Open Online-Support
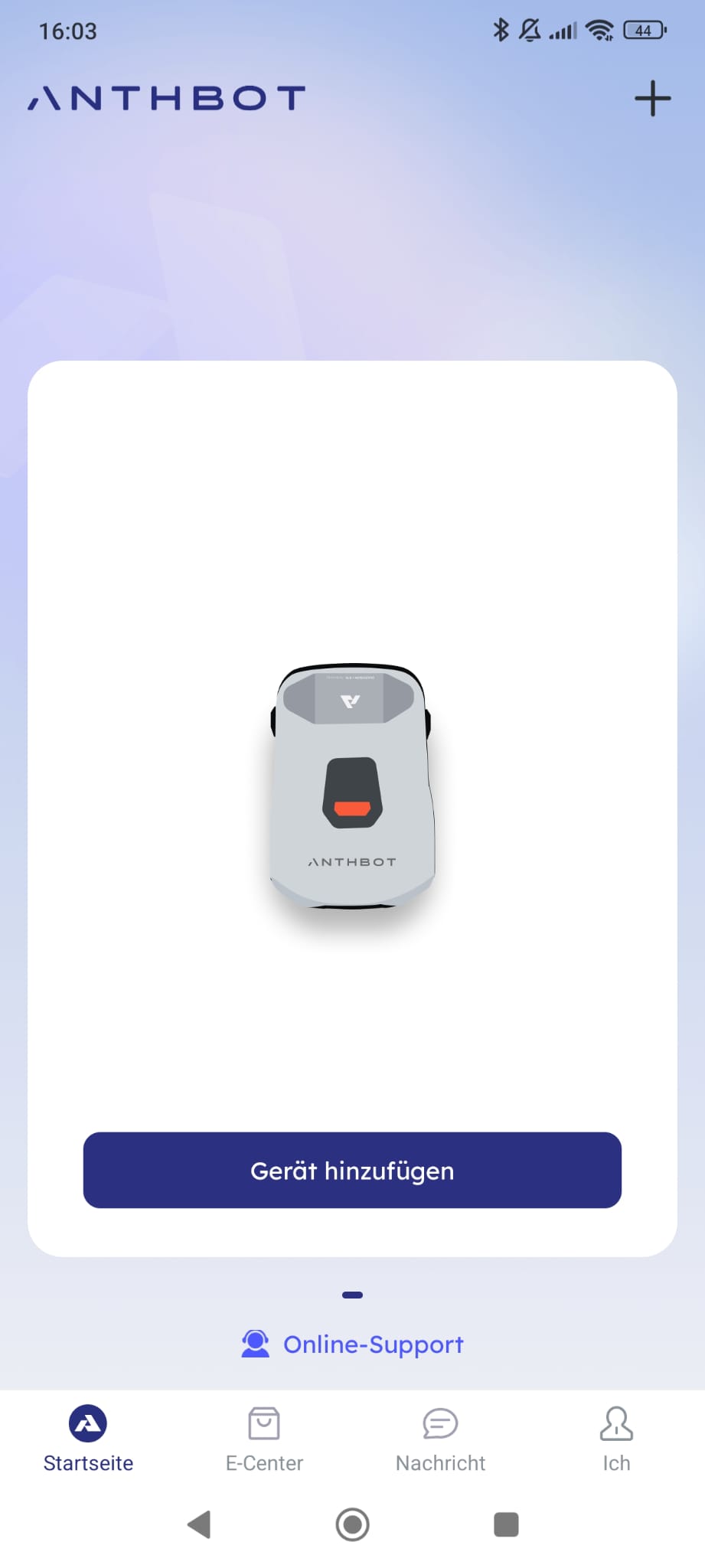705x1568 pixels. 353,1344
